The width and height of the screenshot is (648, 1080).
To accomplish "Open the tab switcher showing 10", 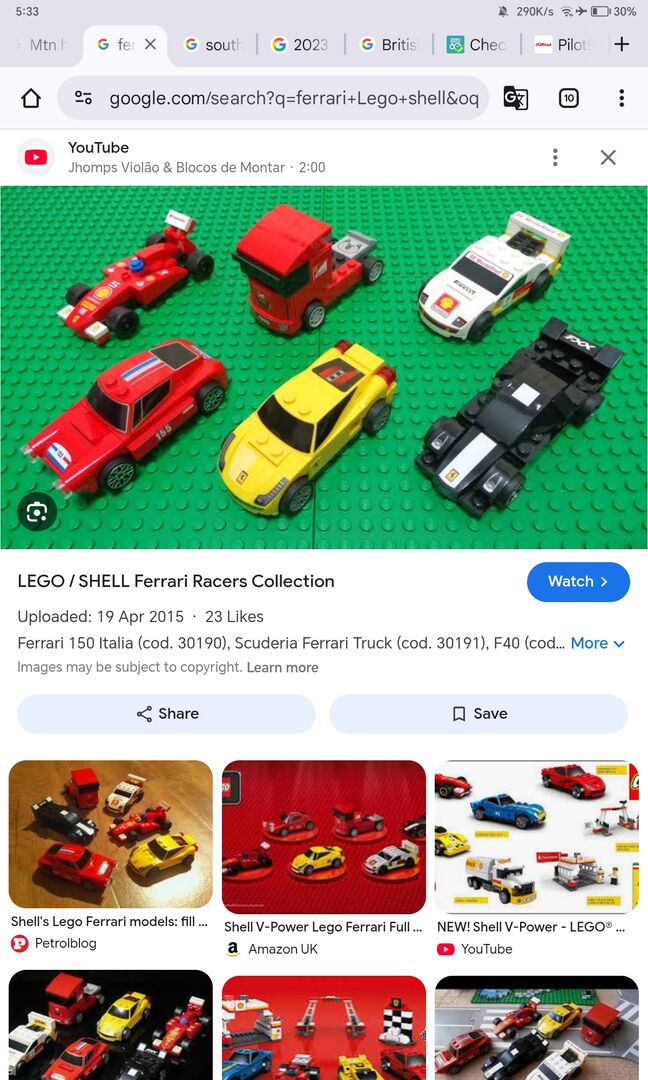I will pyautogui.click(x=568, y=98).
